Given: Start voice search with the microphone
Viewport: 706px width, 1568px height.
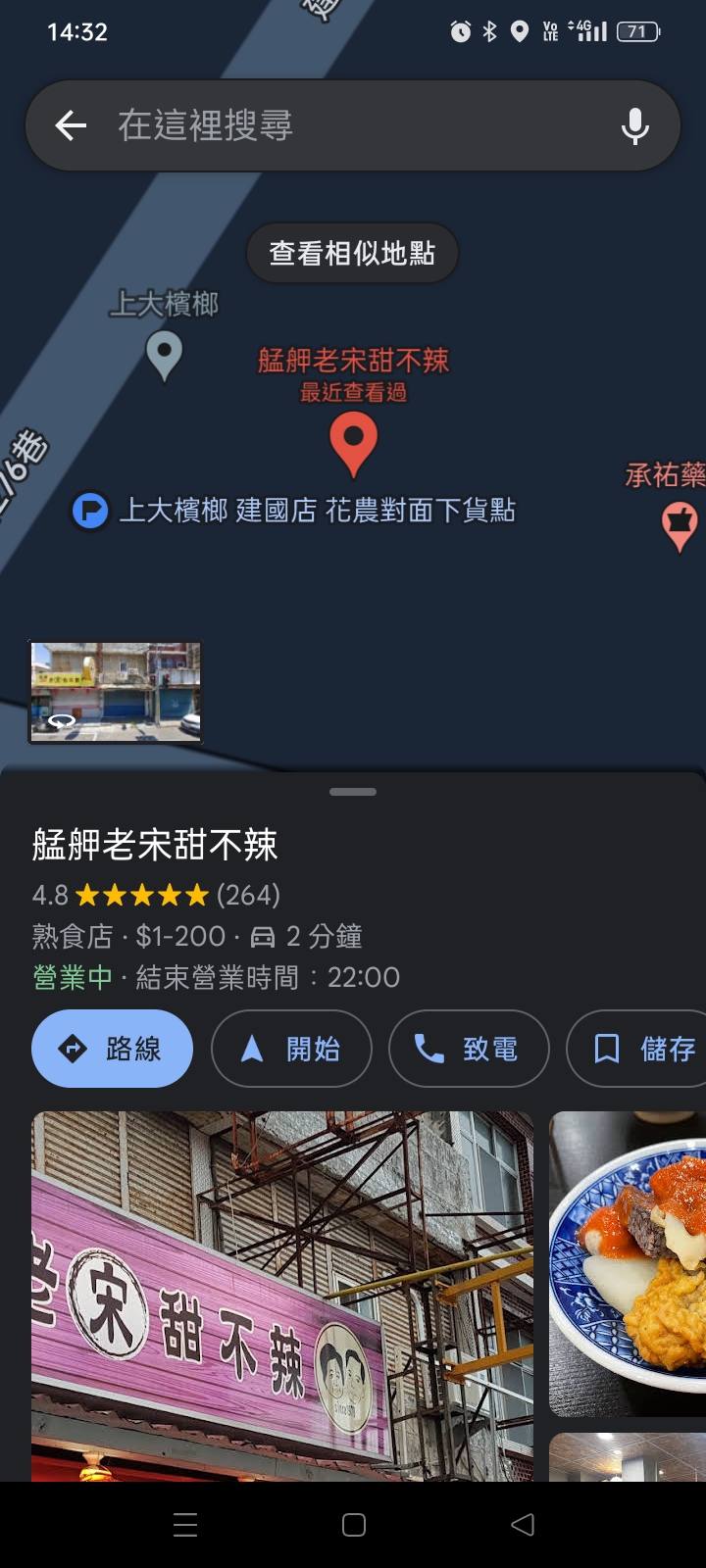Looking at the screenshot, I should (634, 125).
